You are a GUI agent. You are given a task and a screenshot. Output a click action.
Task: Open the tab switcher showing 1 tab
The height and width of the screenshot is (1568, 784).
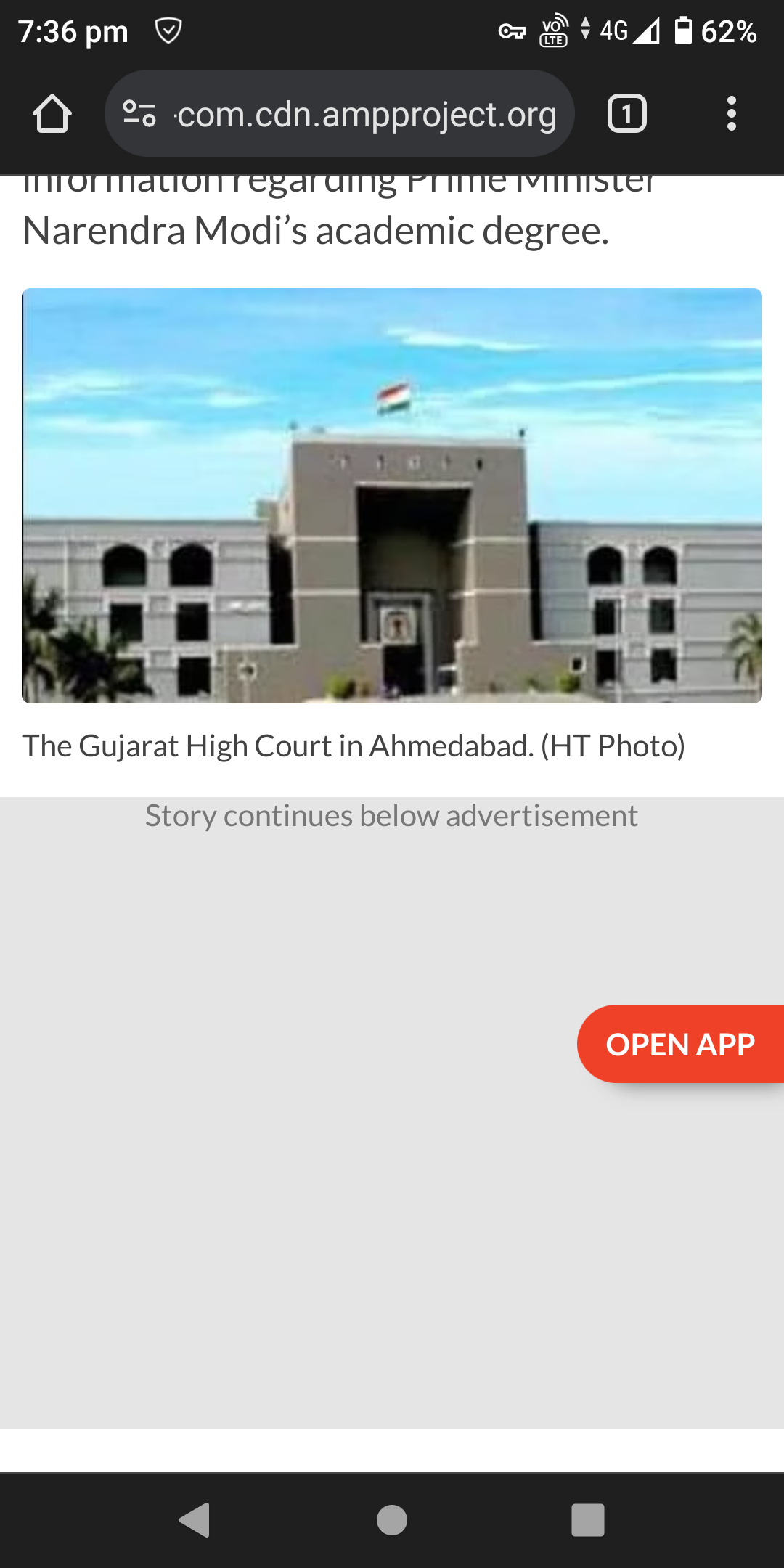pyautogui.click(x=626, y=113)
